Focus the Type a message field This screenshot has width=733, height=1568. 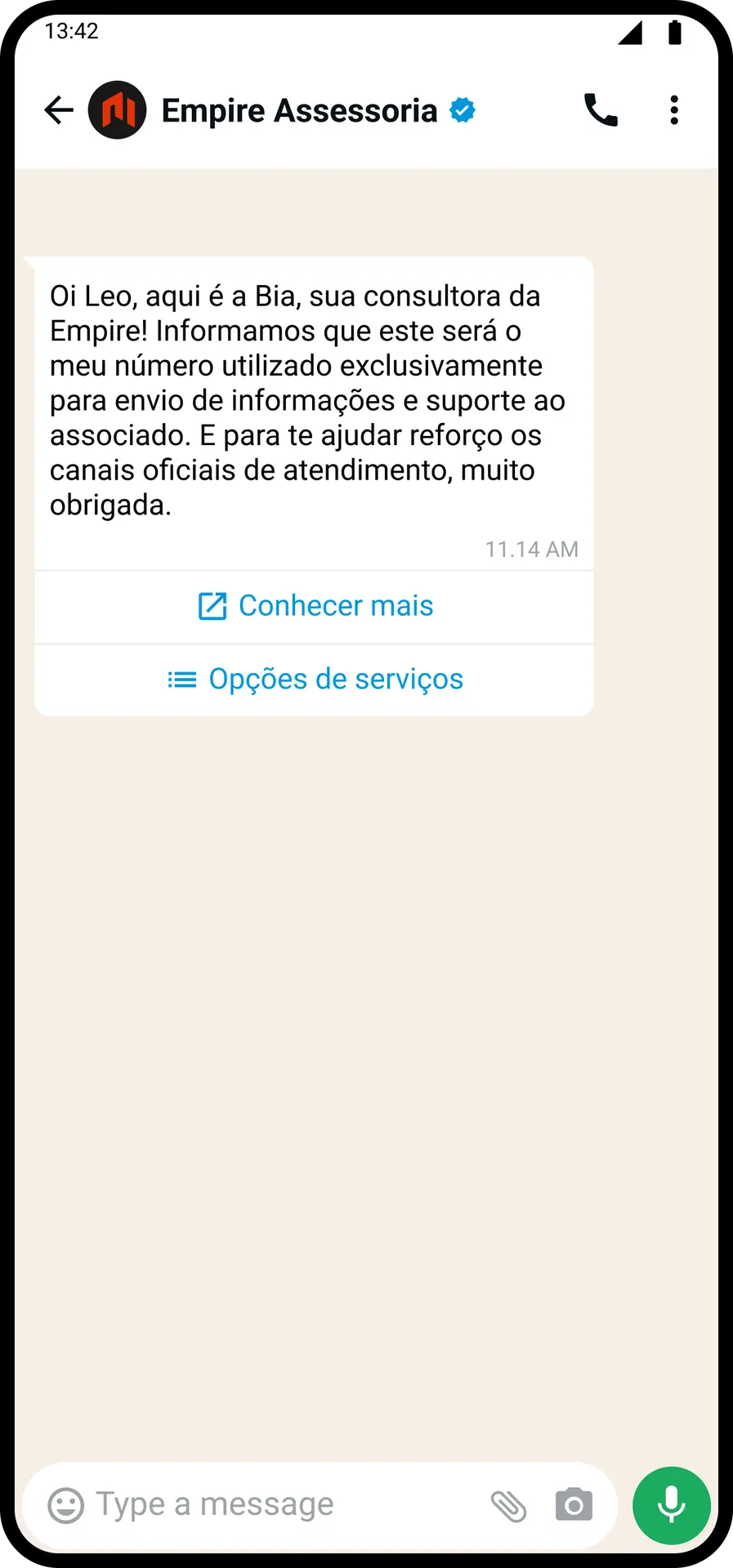point(278,1504)
